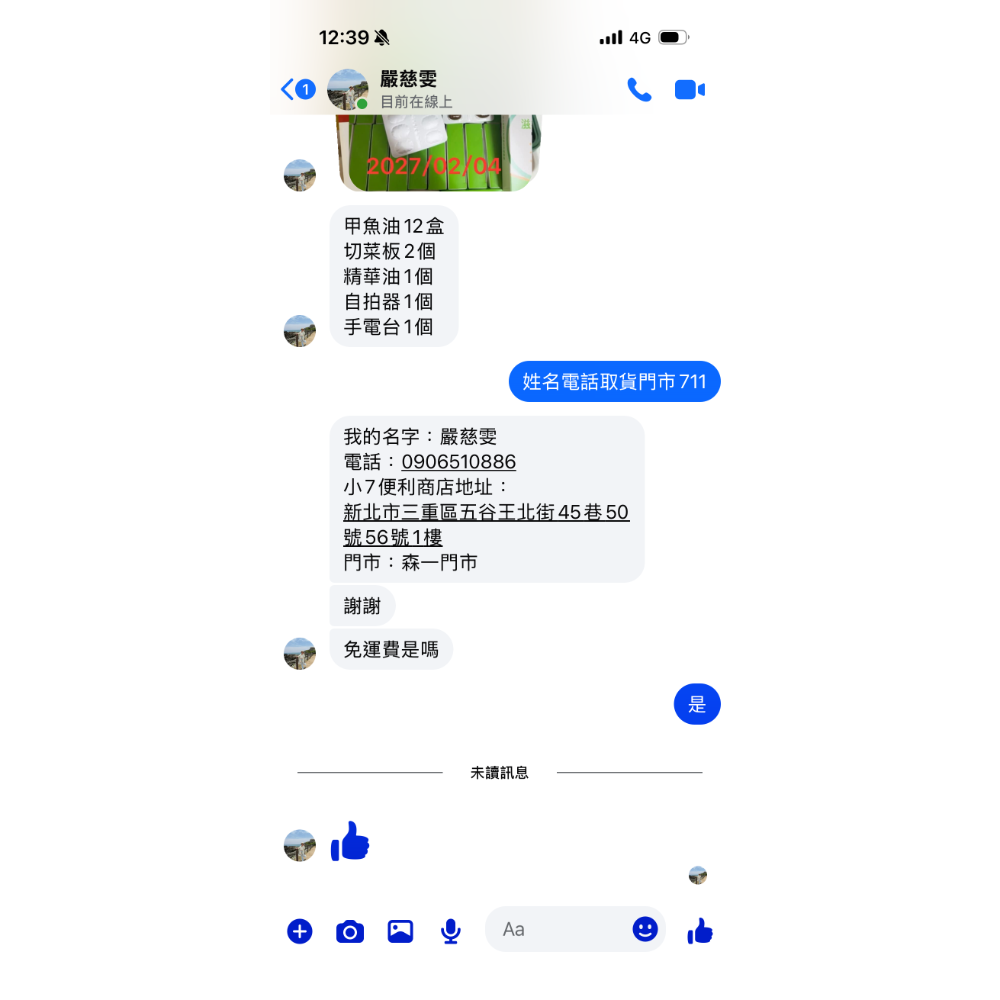The height and width of the screenshot is (1000, 1000).
Task: Start a voice call with 嚴慈雯
Action: coord(639,90)
